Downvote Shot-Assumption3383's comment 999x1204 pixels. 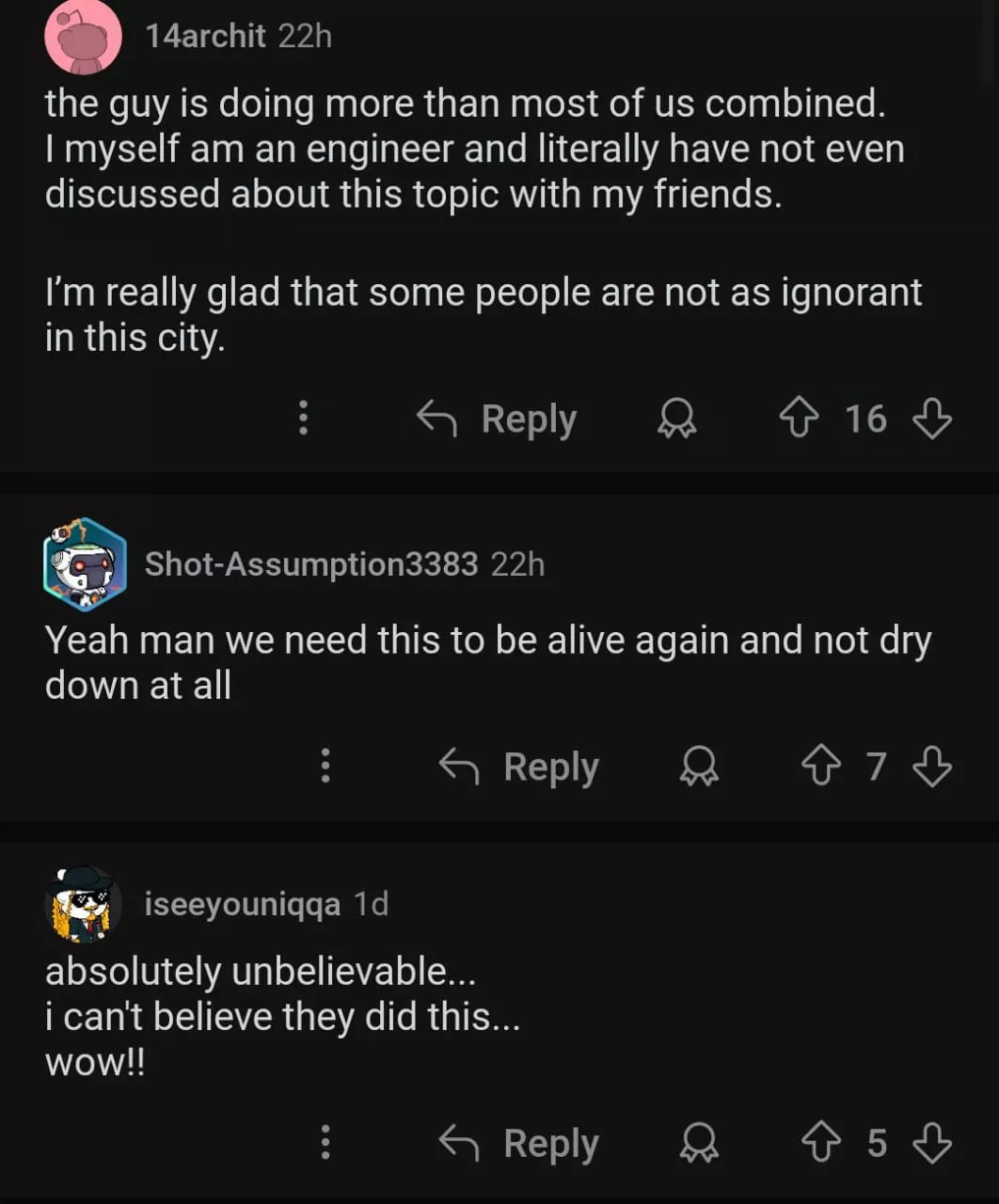932,767
